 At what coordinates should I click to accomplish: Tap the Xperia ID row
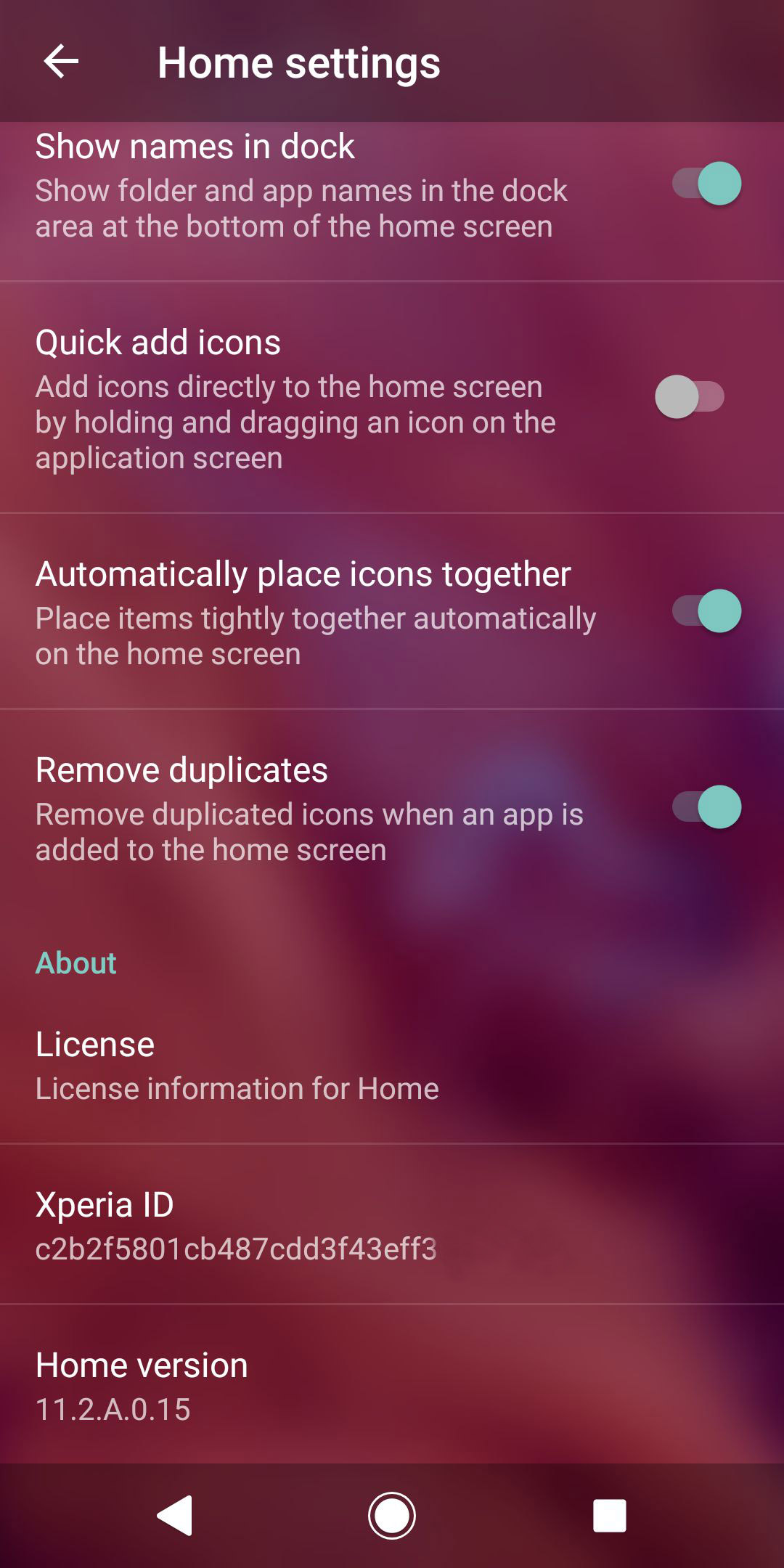[392, 1225]
